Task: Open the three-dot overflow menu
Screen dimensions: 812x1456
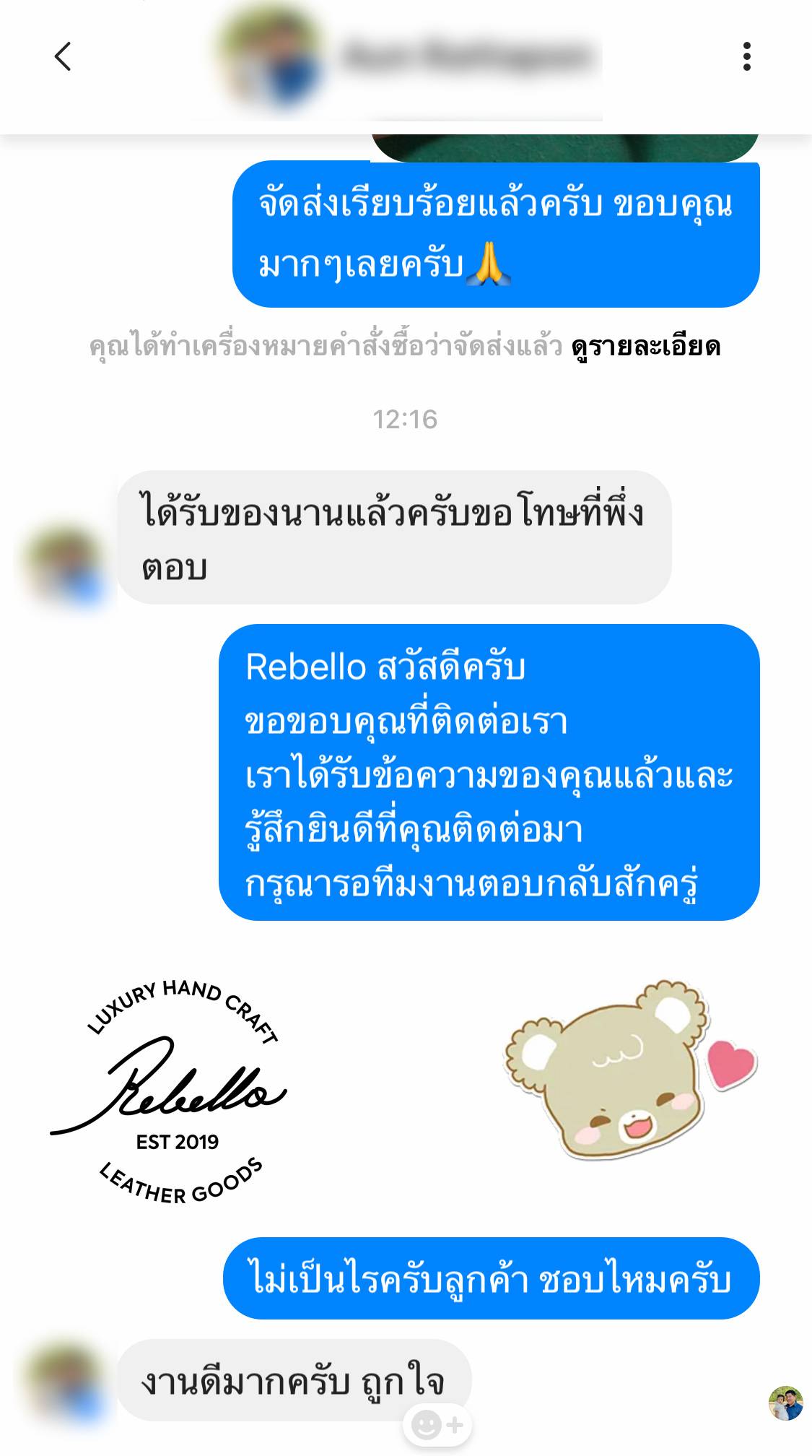Action: coord(746,56)
